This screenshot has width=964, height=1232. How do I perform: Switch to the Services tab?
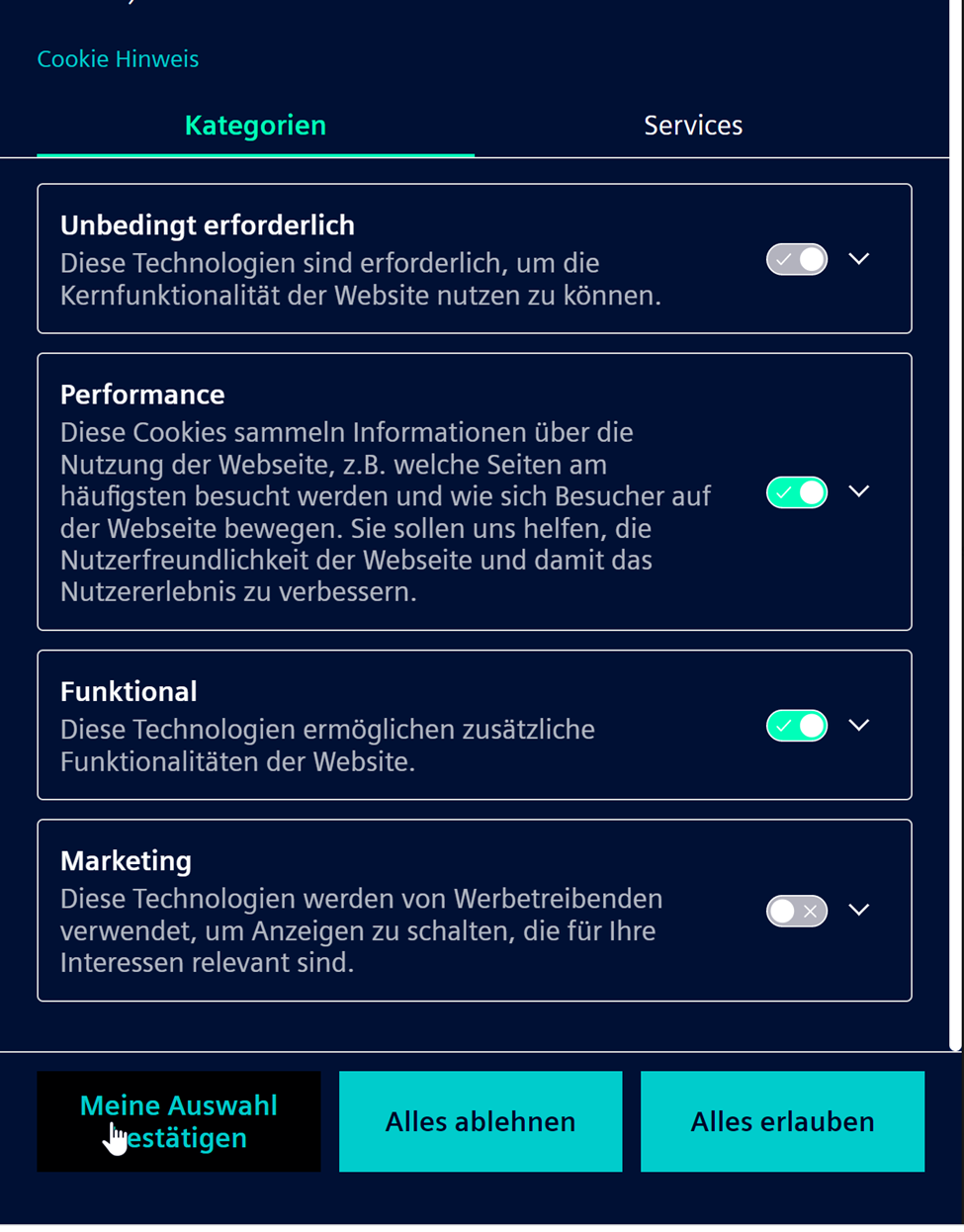pos(692,126)
